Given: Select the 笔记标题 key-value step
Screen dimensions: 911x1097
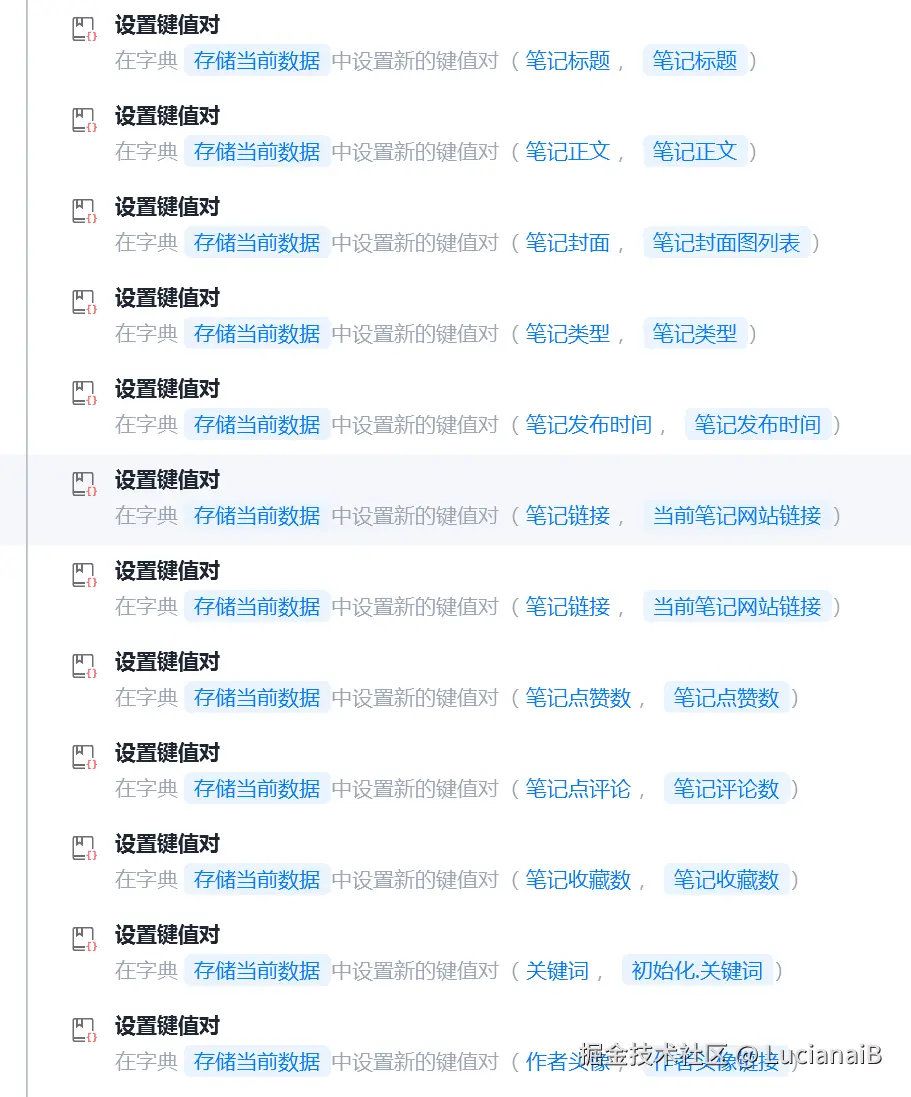Looking at the screenshot, I should pyautogui.click(x=167, y=26).
